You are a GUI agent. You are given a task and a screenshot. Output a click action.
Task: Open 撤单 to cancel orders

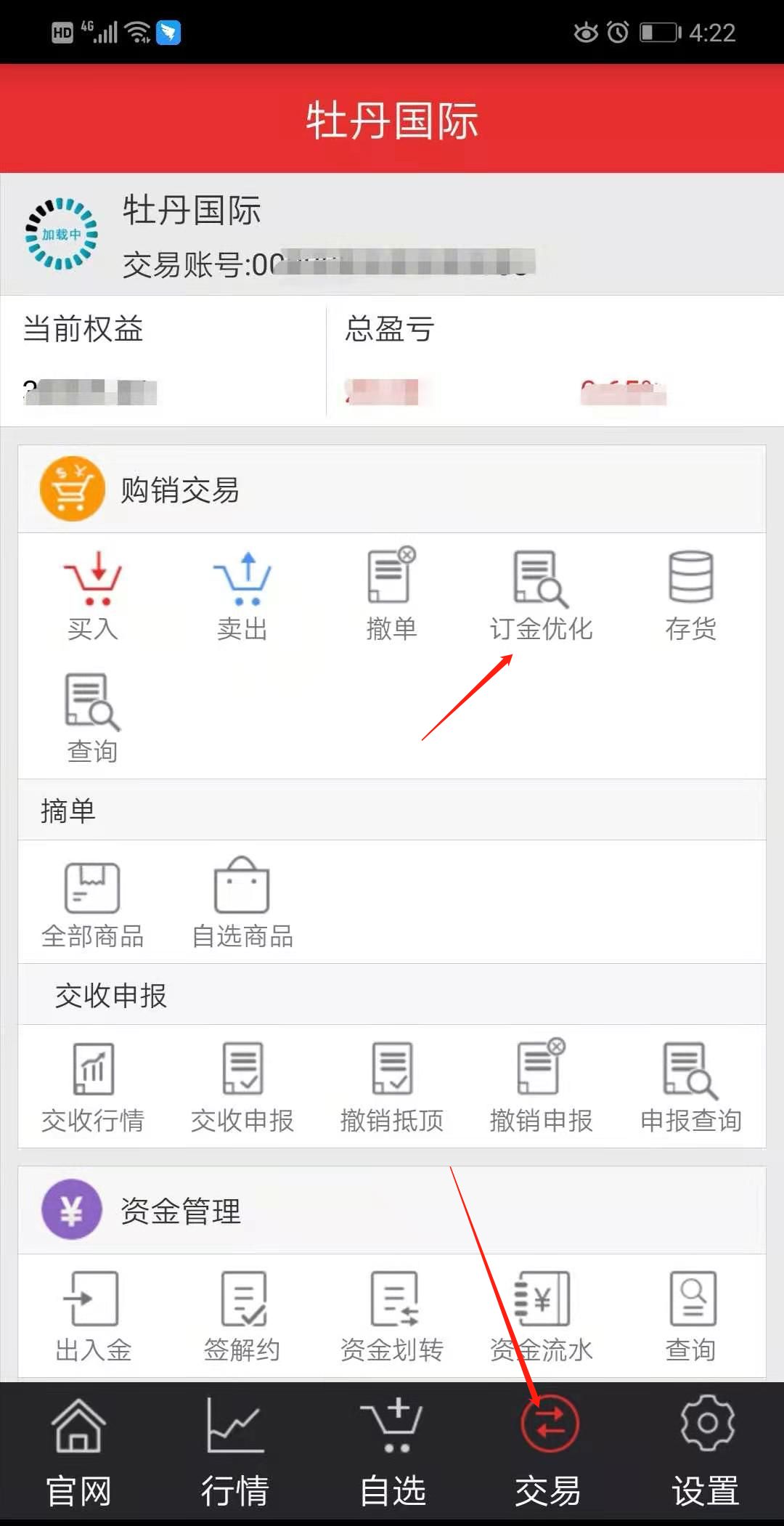(392, 594)
